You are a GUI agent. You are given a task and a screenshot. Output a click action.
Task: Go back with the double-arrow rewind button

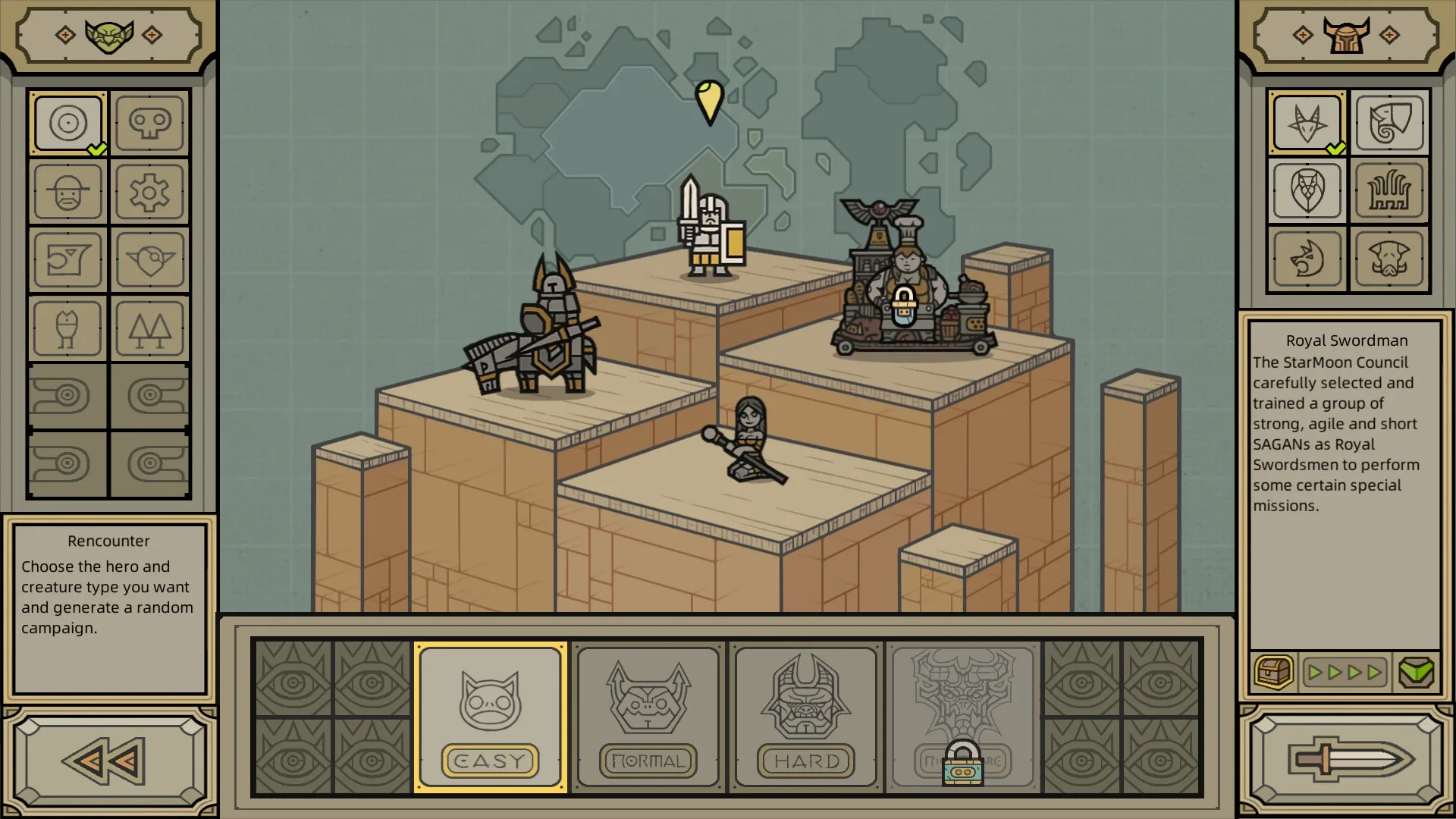point(108,760)
